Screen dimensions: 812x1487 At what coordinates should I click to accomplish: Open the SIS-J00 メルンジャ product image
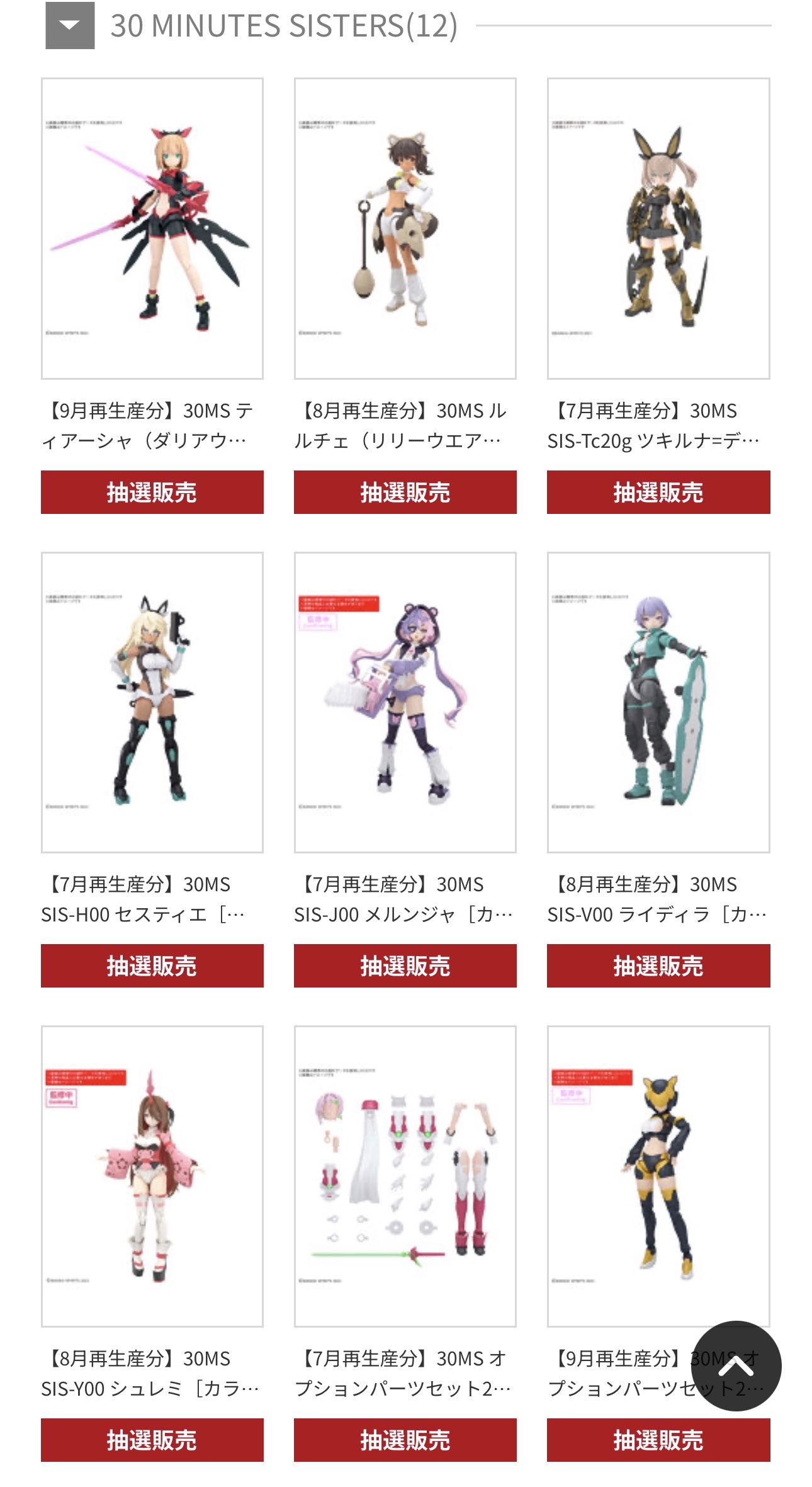tap(405, 702)
